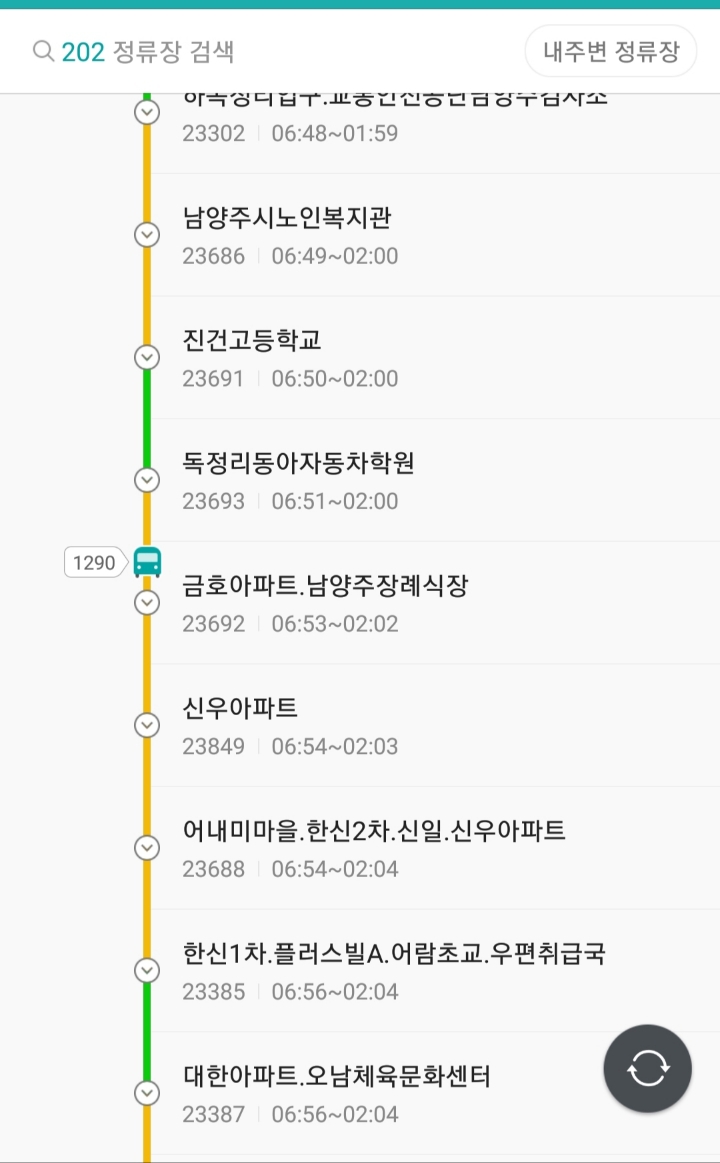Tap the bus 1290 marker on the route
Screen dimensions: 720x1163
point(146,563)
